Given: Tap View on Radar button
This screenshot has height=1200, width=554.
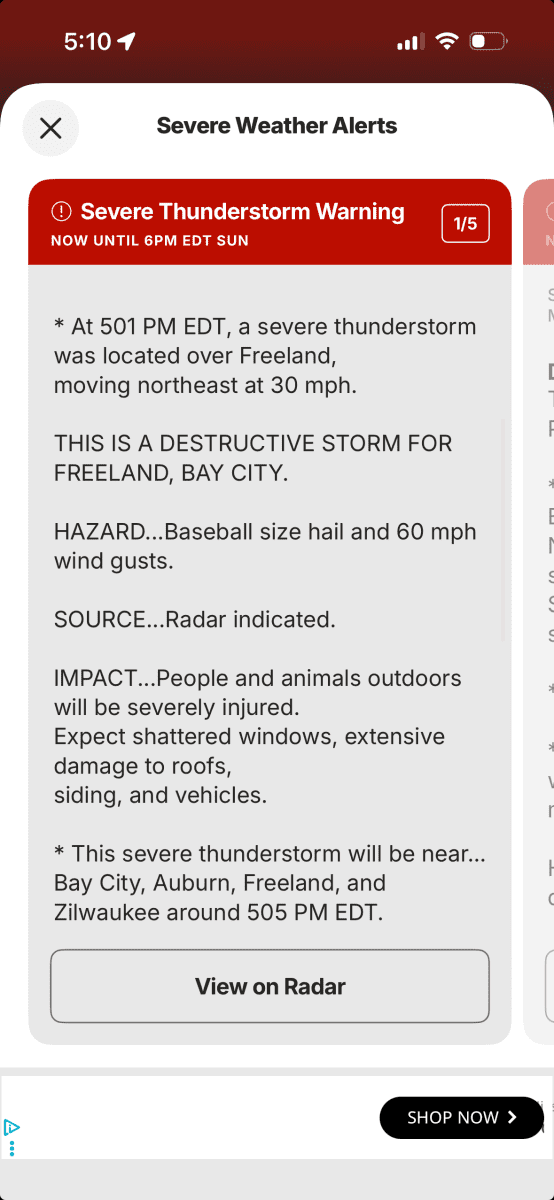Looking at the screenshot, I should coord(270,986).
